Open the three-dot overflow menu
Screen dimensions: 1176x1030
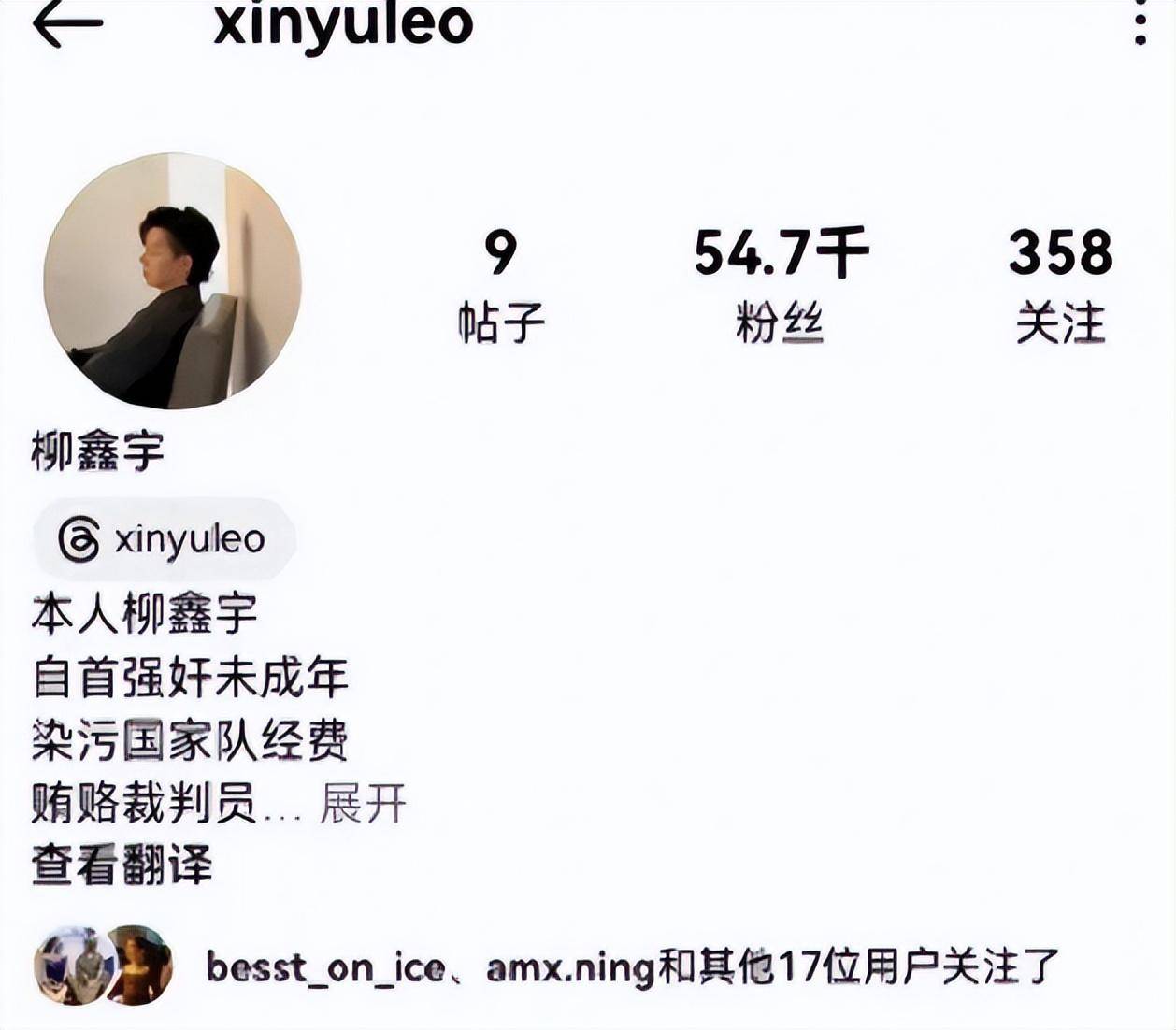click(x=1140, y=22)
